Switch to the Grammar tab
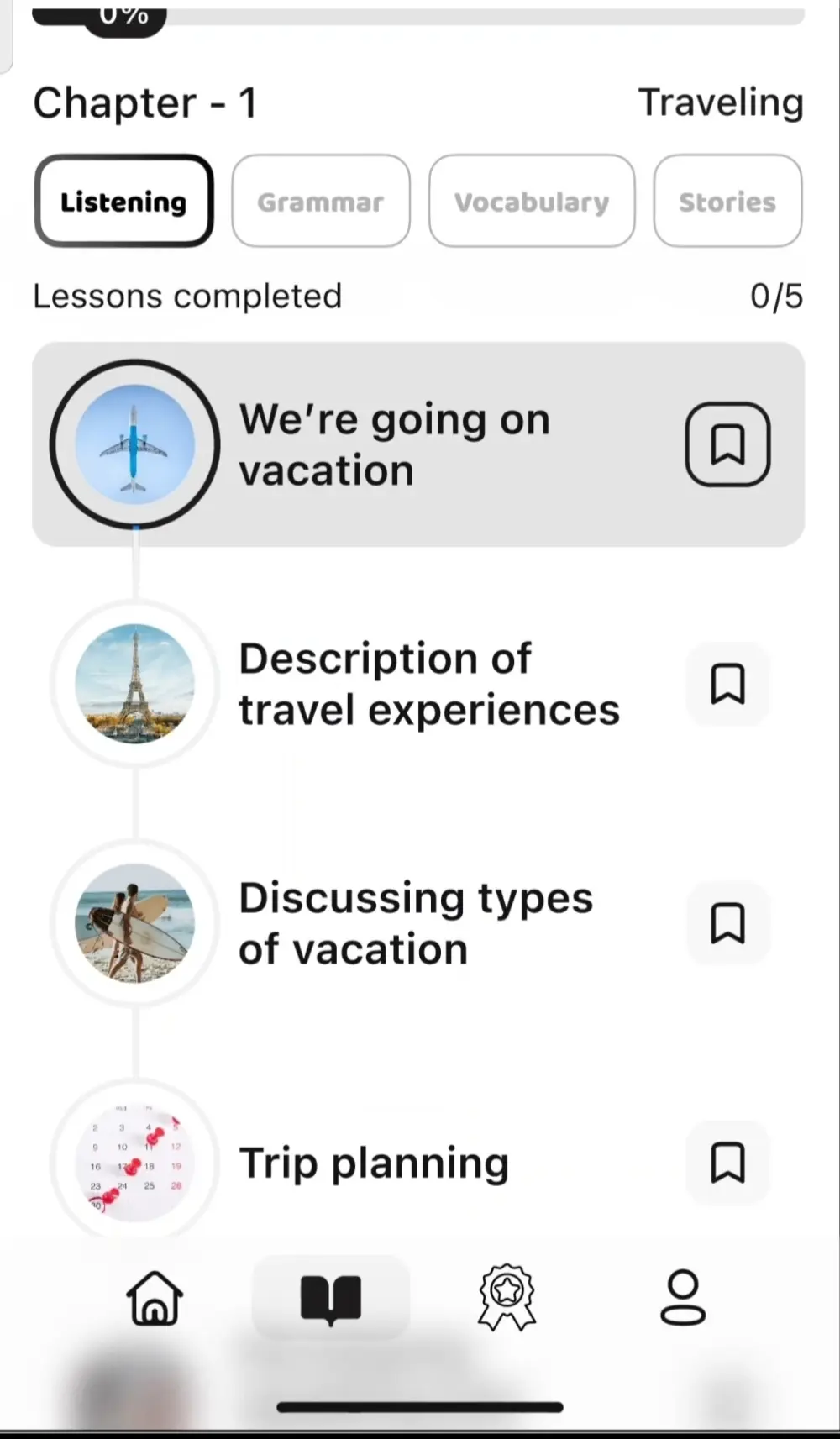840x1439 pixels. tap(321, 201)
